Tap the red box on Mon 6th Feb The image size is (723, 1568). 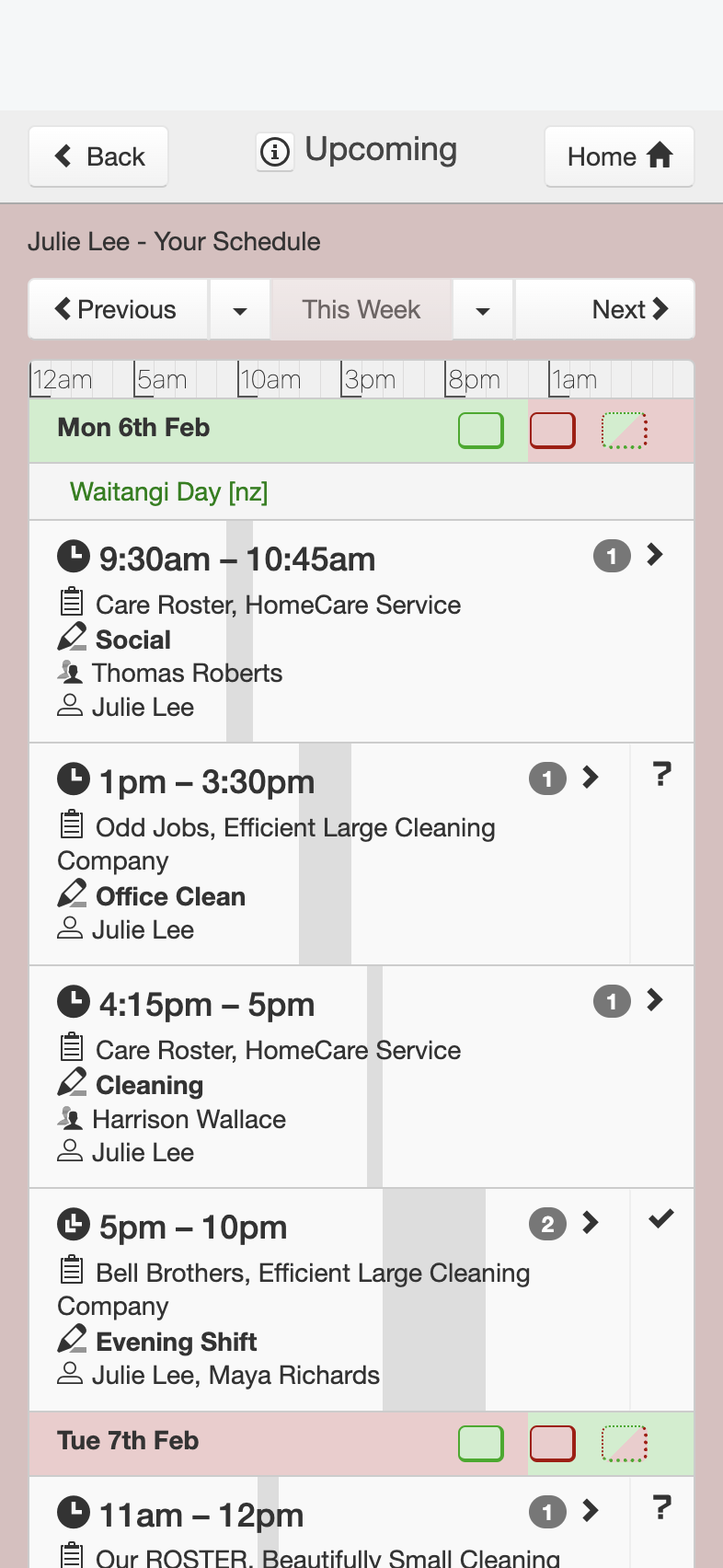coord(553,430)
